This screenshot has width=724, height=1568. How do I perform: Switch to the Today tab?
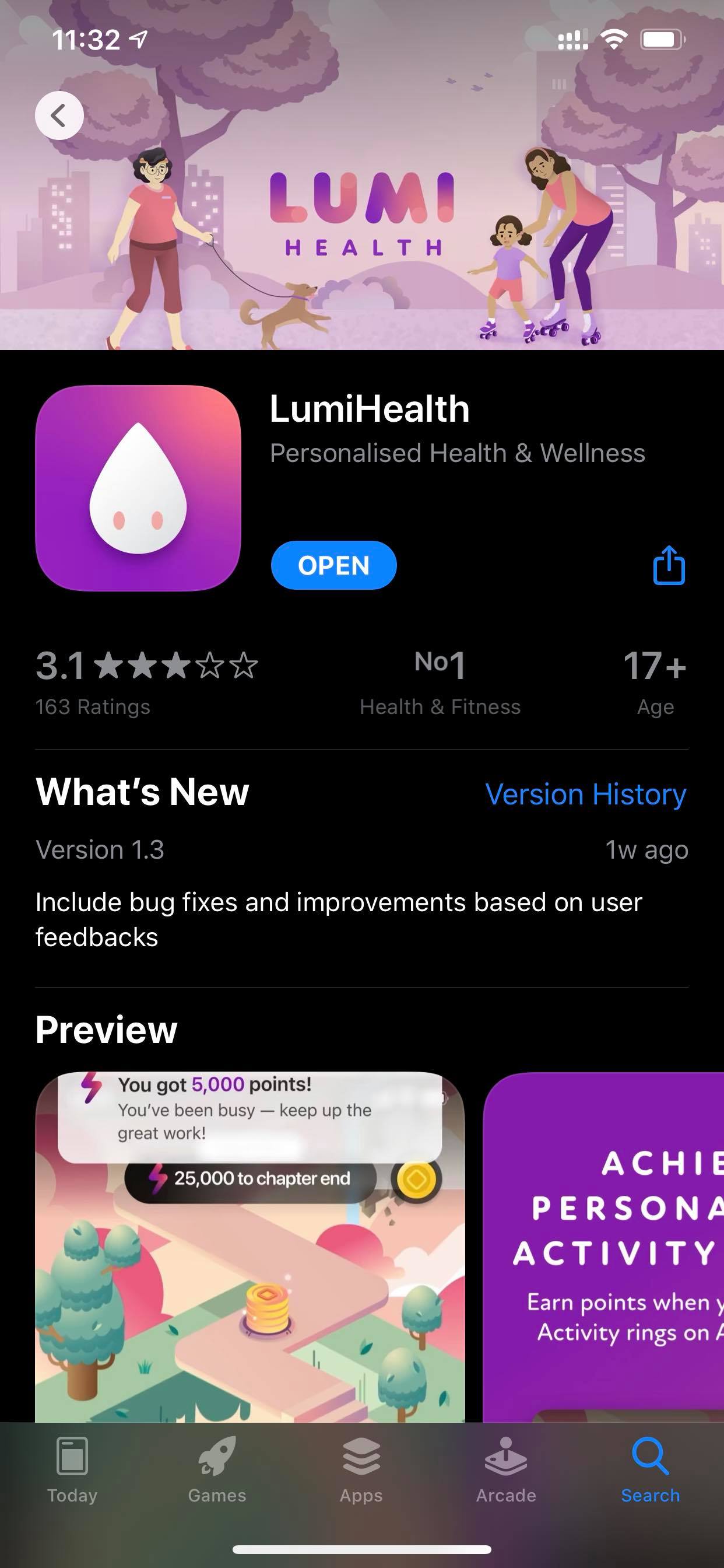[x=72, y=1469]
